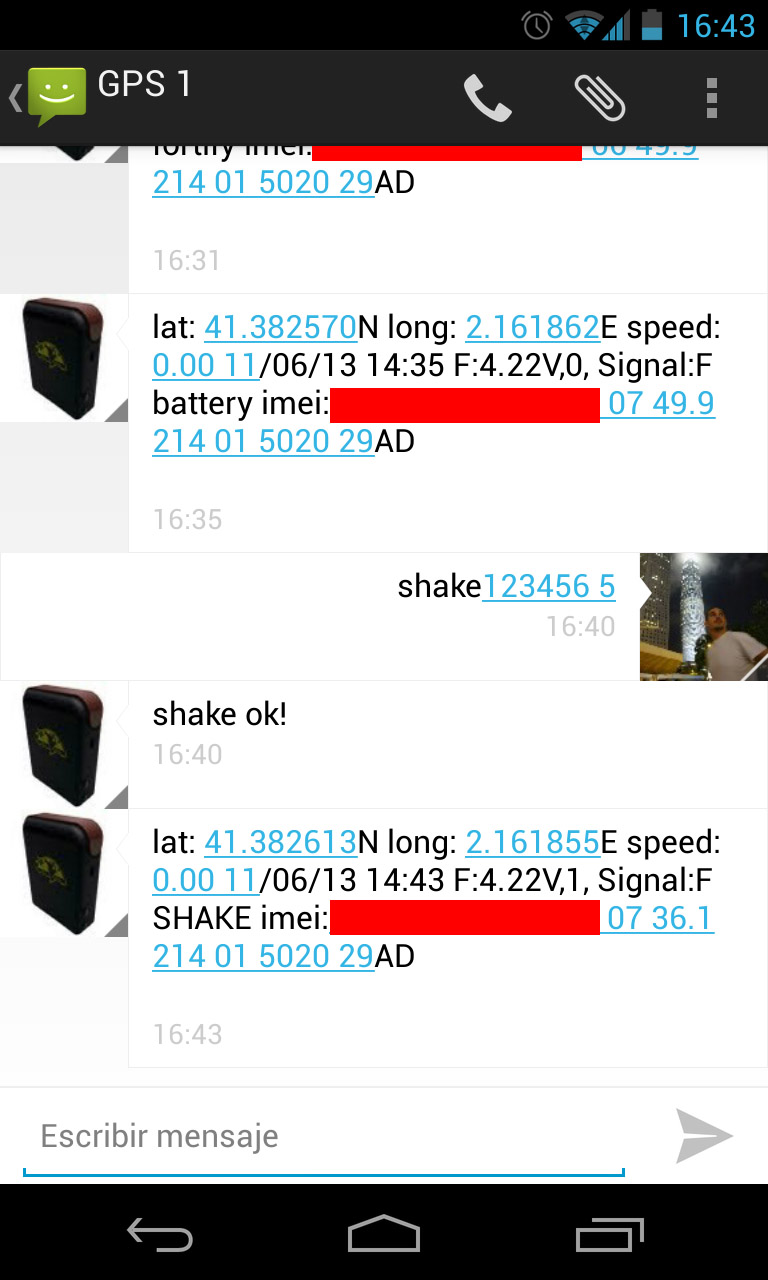The height and width of the screenshot is (1280, 768).
Task: Open longitude link 2.161855
Action: (x=532, y=842)
